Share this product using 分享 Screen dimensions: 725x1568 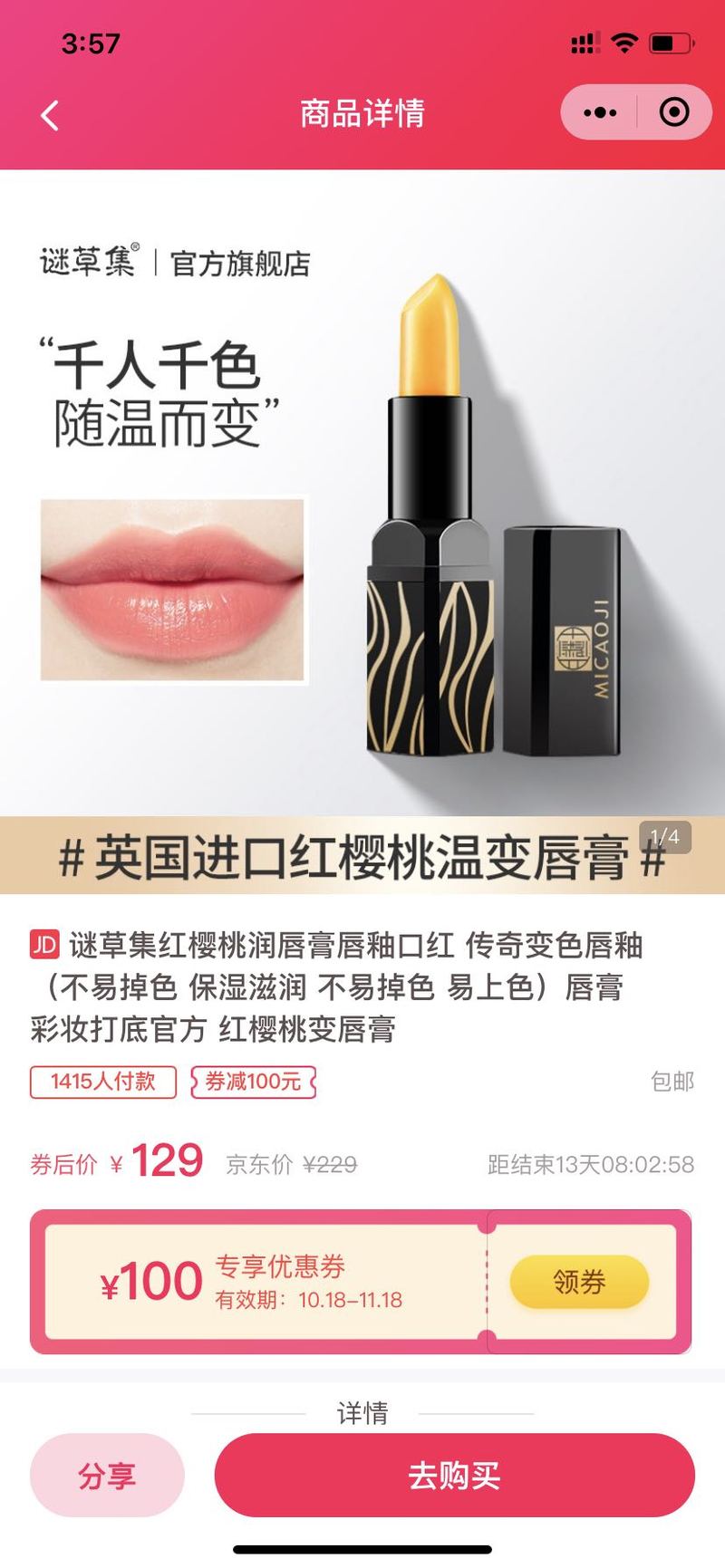pyautogui.click(x=107, y=1476)
